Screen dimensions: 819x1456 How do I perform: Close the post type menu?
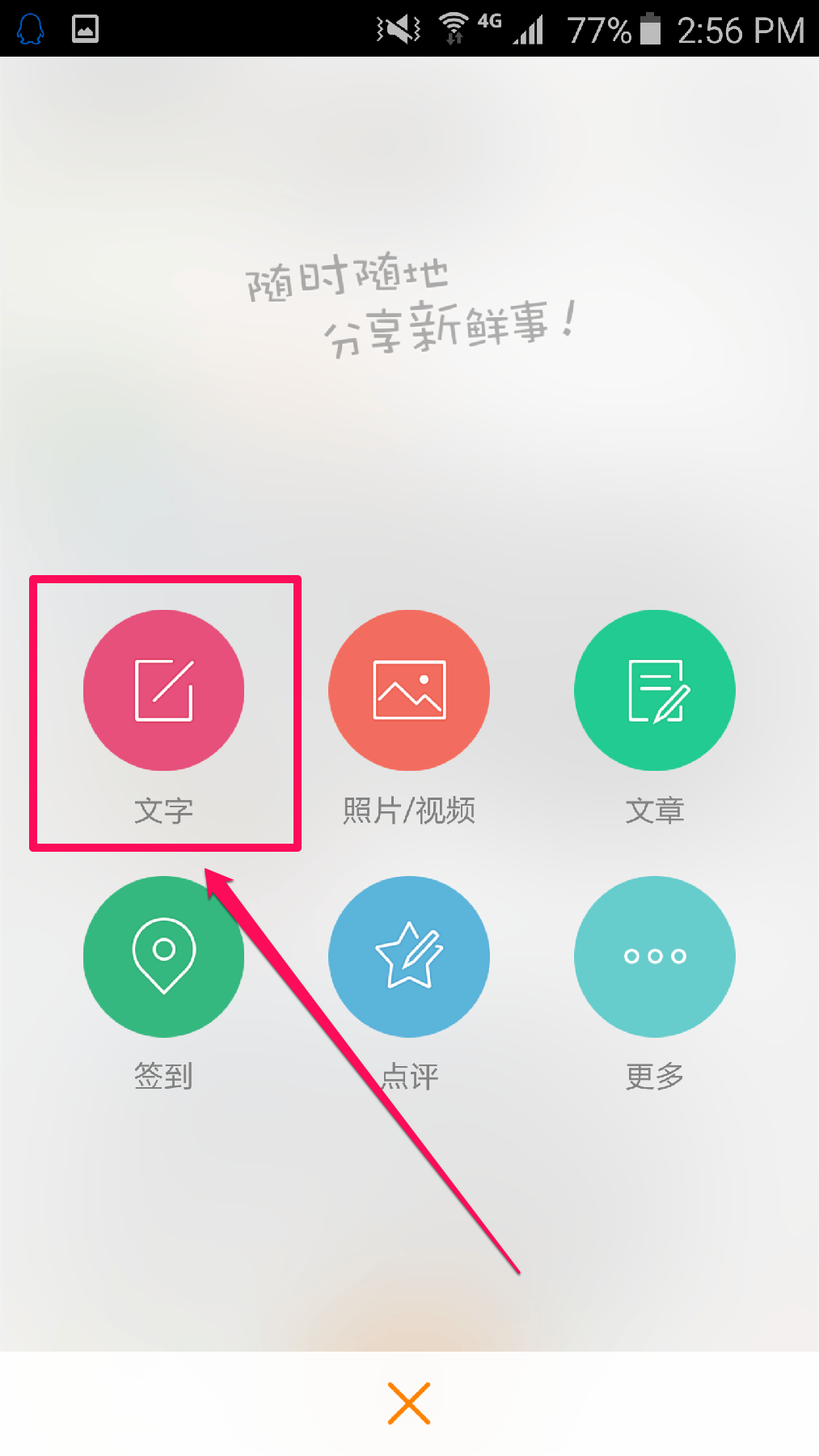click(409, 1403)
